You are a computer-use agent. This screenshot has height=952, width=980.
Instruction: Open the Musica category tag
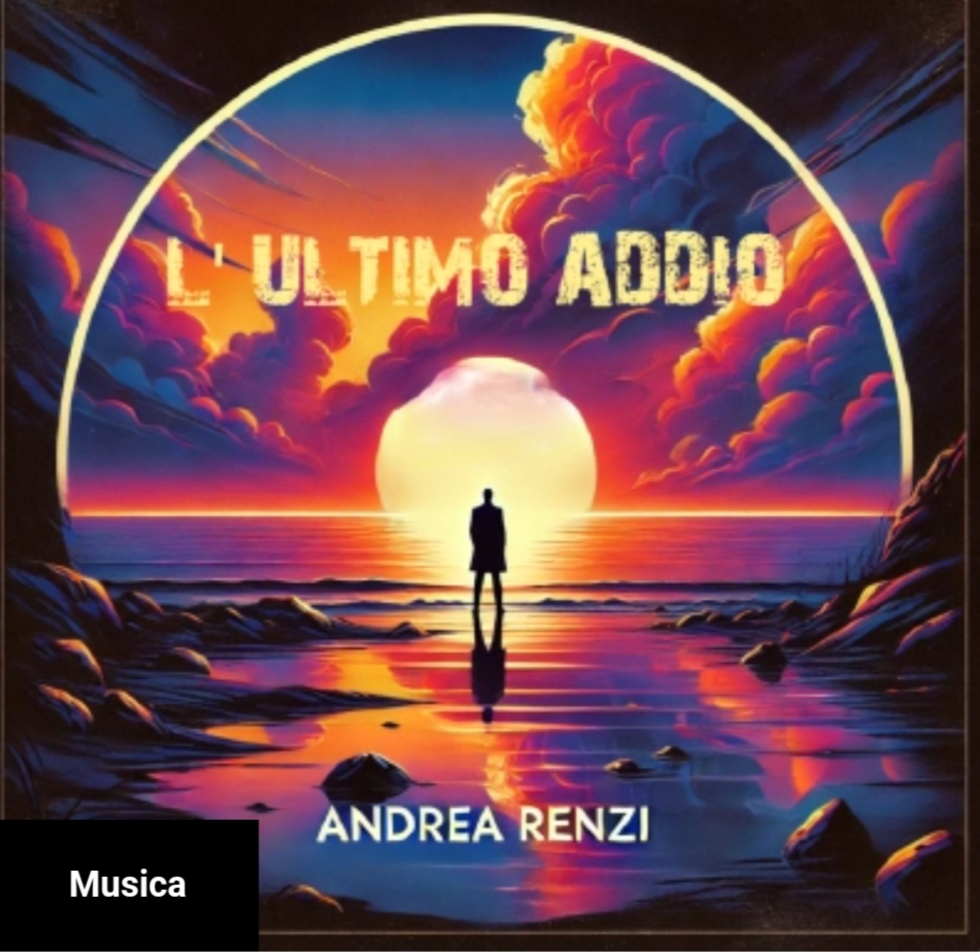tap(128, 884)
